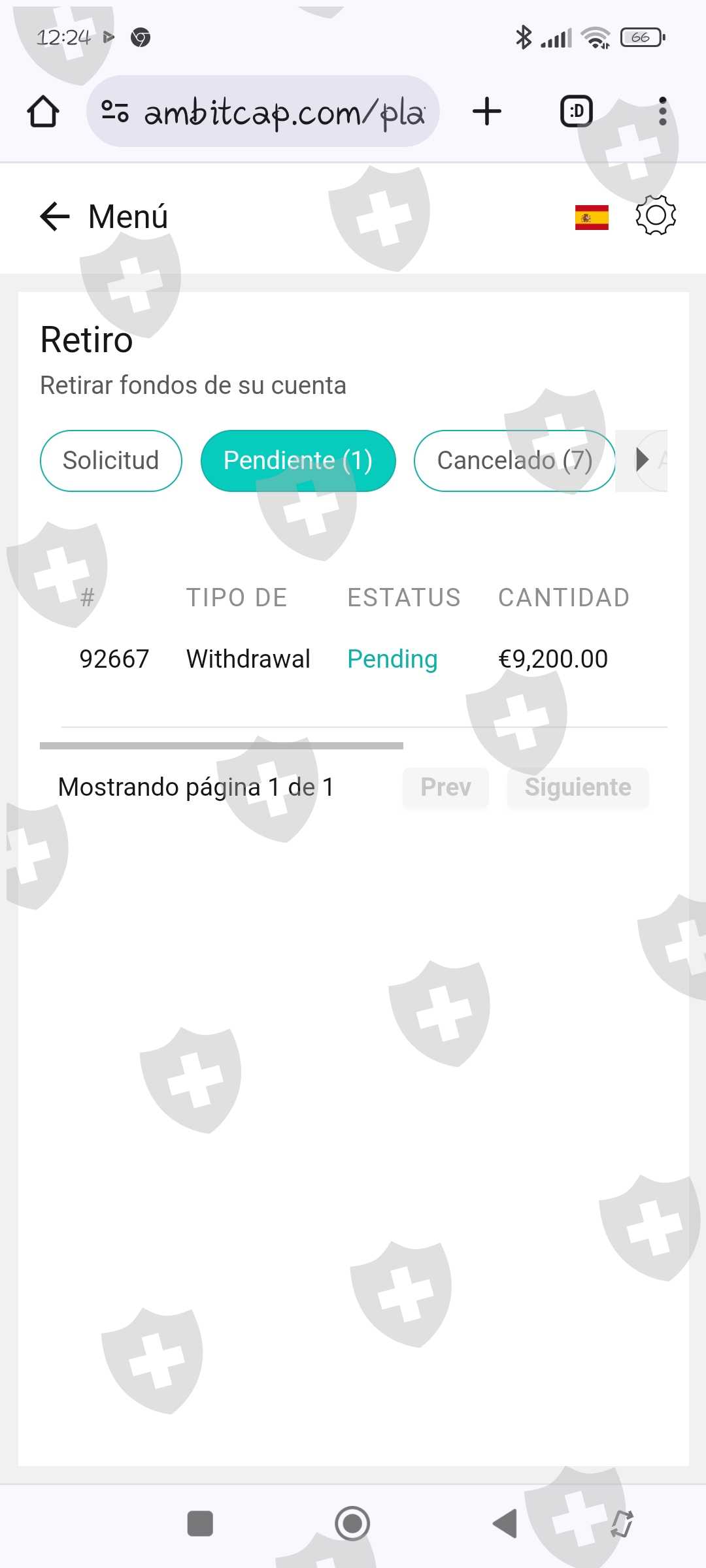Viewport: 706px width, 1568px height.
Task: Switch to the Solicitud tab
Action: point(111,461)
